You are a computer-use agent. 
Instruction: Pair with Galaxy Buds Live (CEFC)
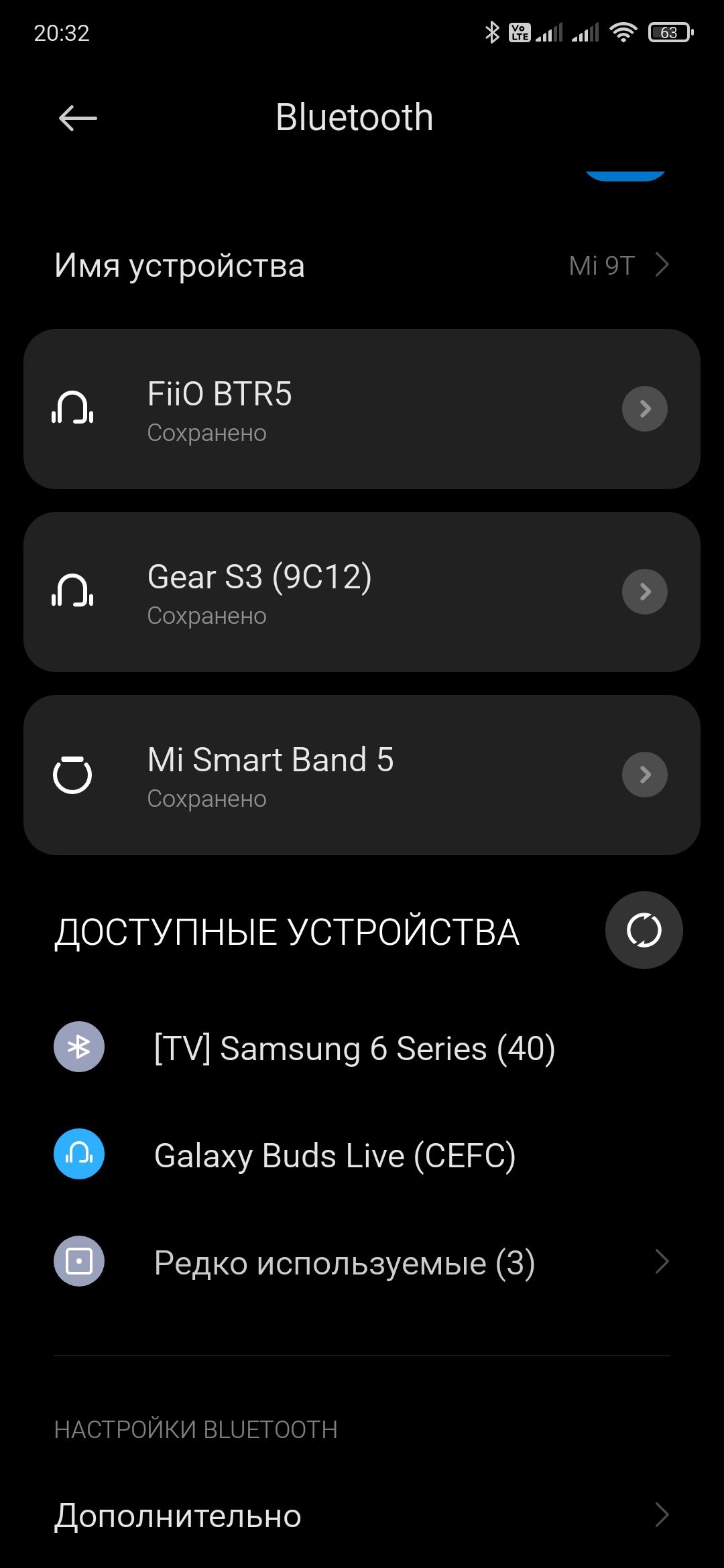(x=335, y=1155)
